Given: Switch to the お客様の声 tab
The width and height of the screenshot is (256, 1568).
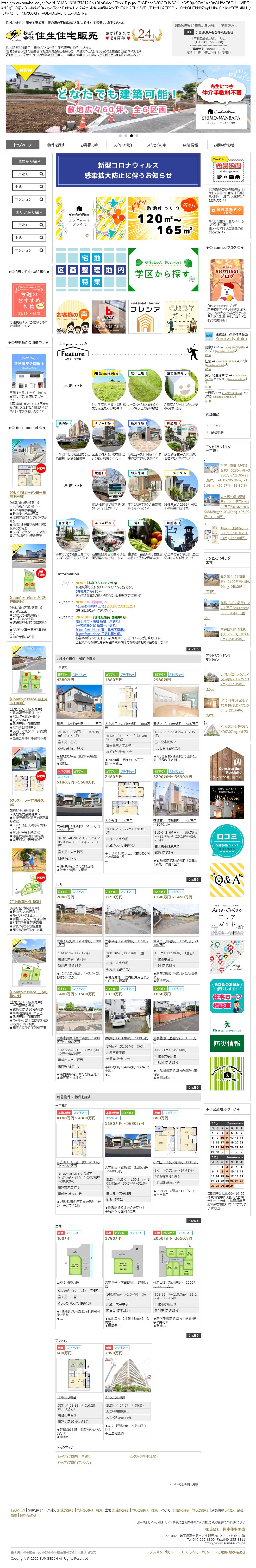Looking at the screenshot, I should [90, 145].
